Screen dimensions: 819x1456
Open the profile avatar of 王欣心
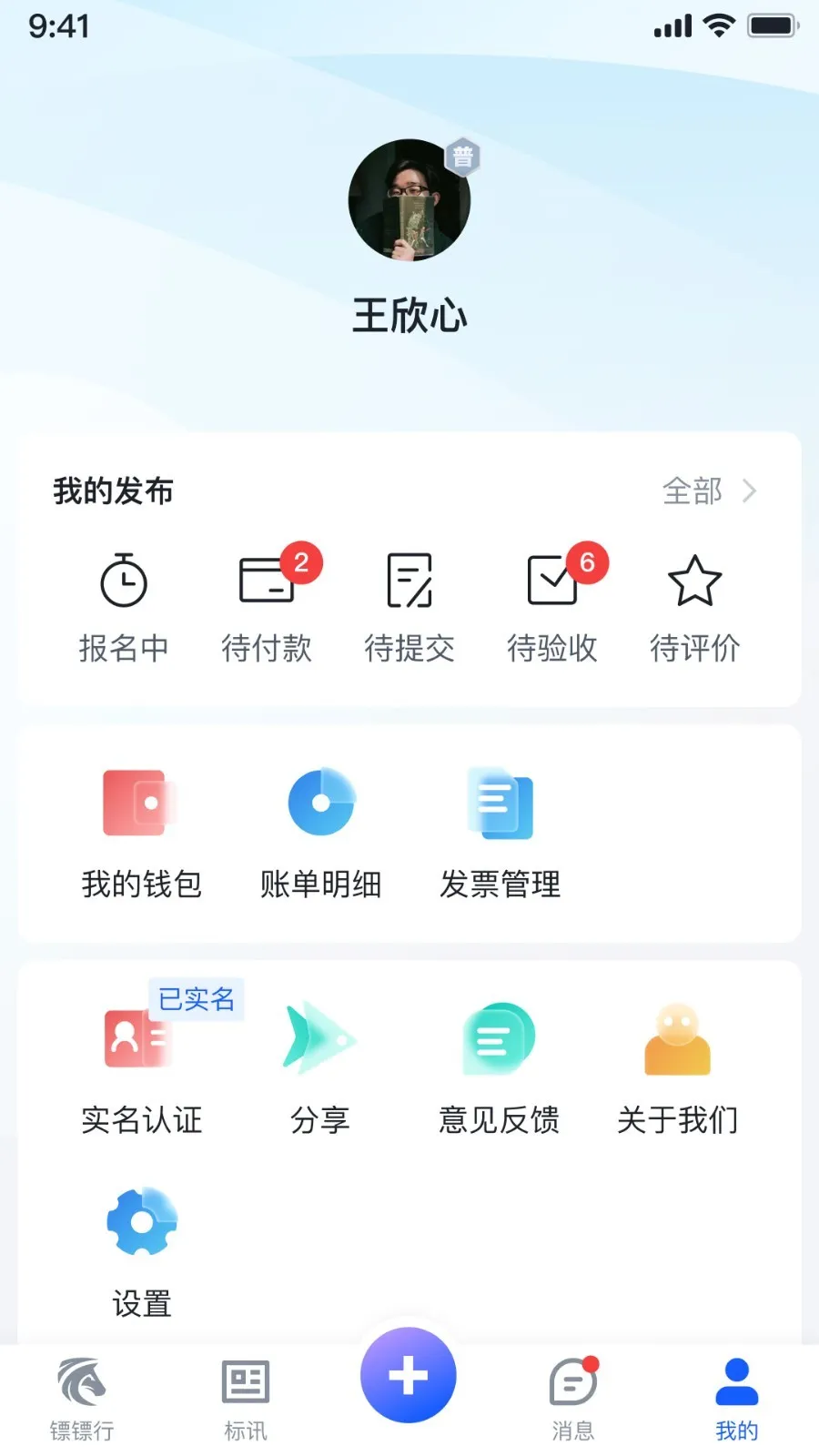(x=409, y=200)
